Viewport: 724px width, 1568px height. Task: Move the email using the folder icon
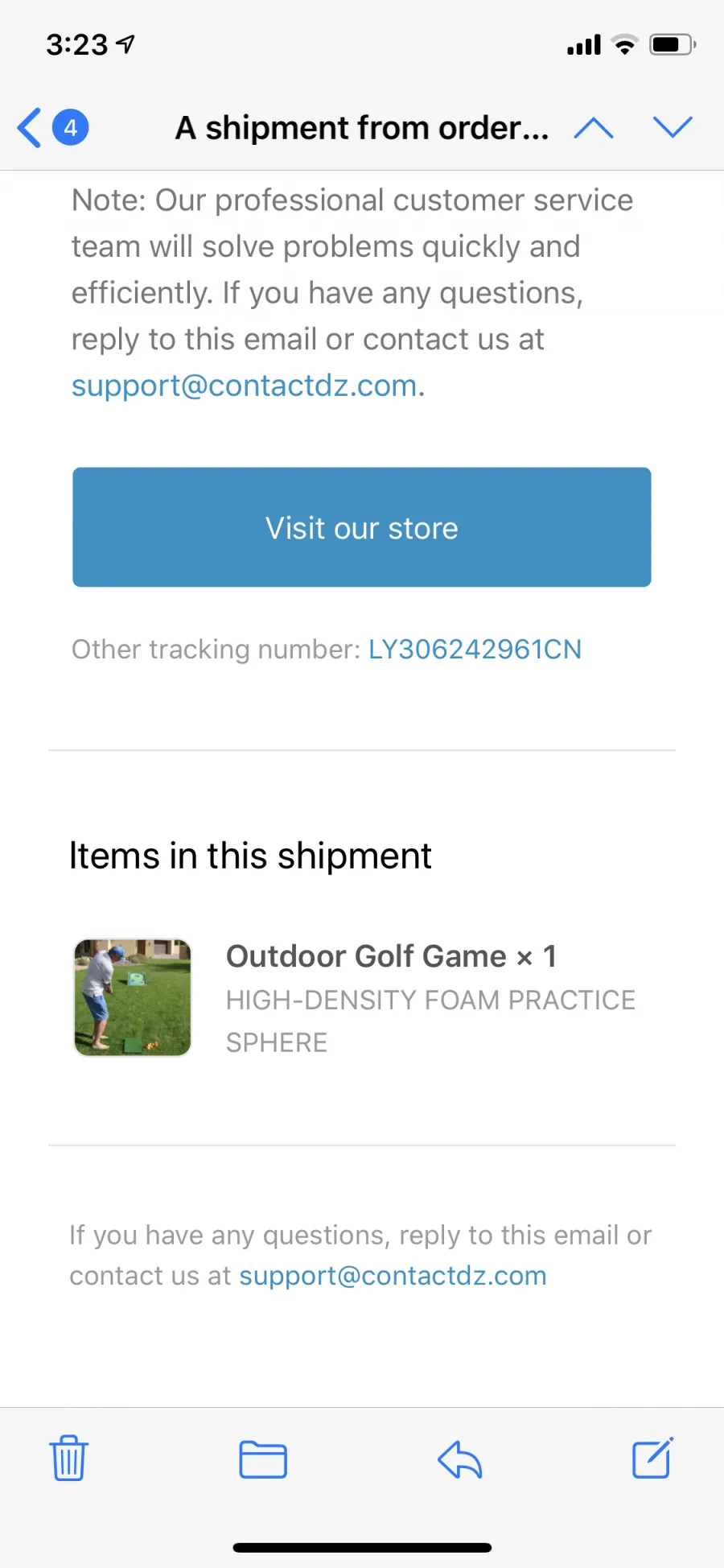point(263,1459)
